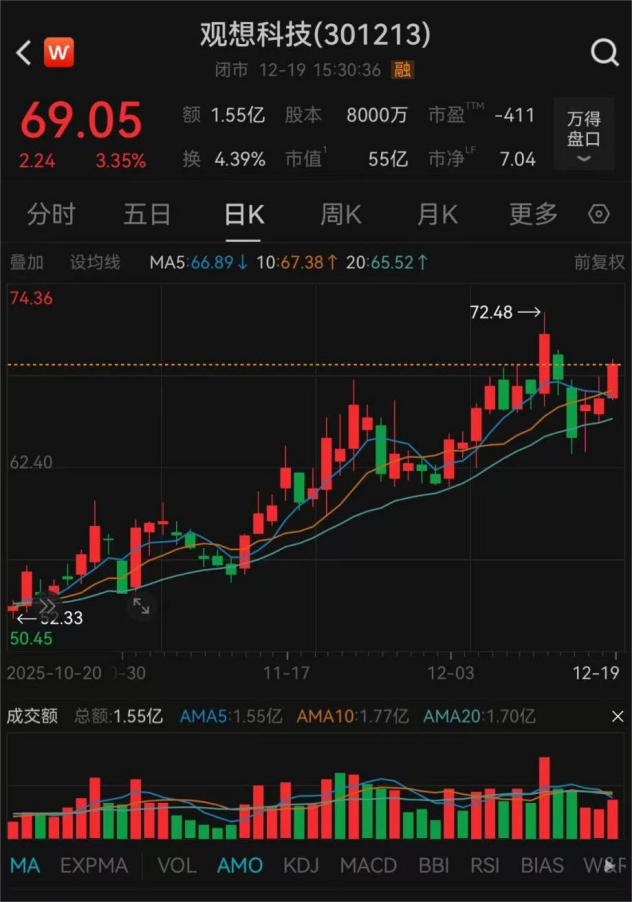
Task: Display the RSI indicator
Action: (485, 866)
